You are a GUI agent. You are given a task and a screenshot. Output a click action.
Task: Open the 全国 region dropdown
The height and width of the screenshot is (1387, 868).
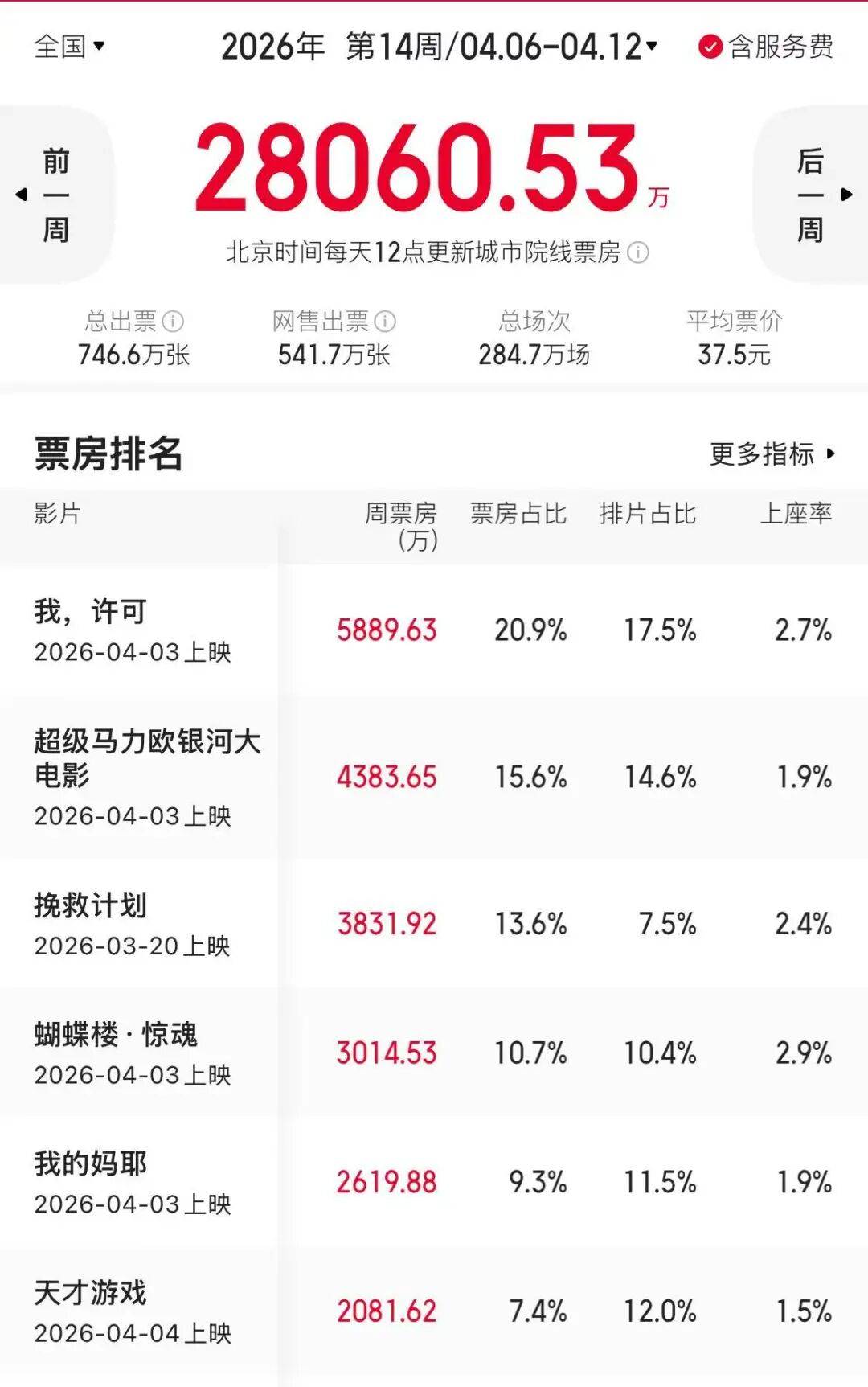click(70, 47)
